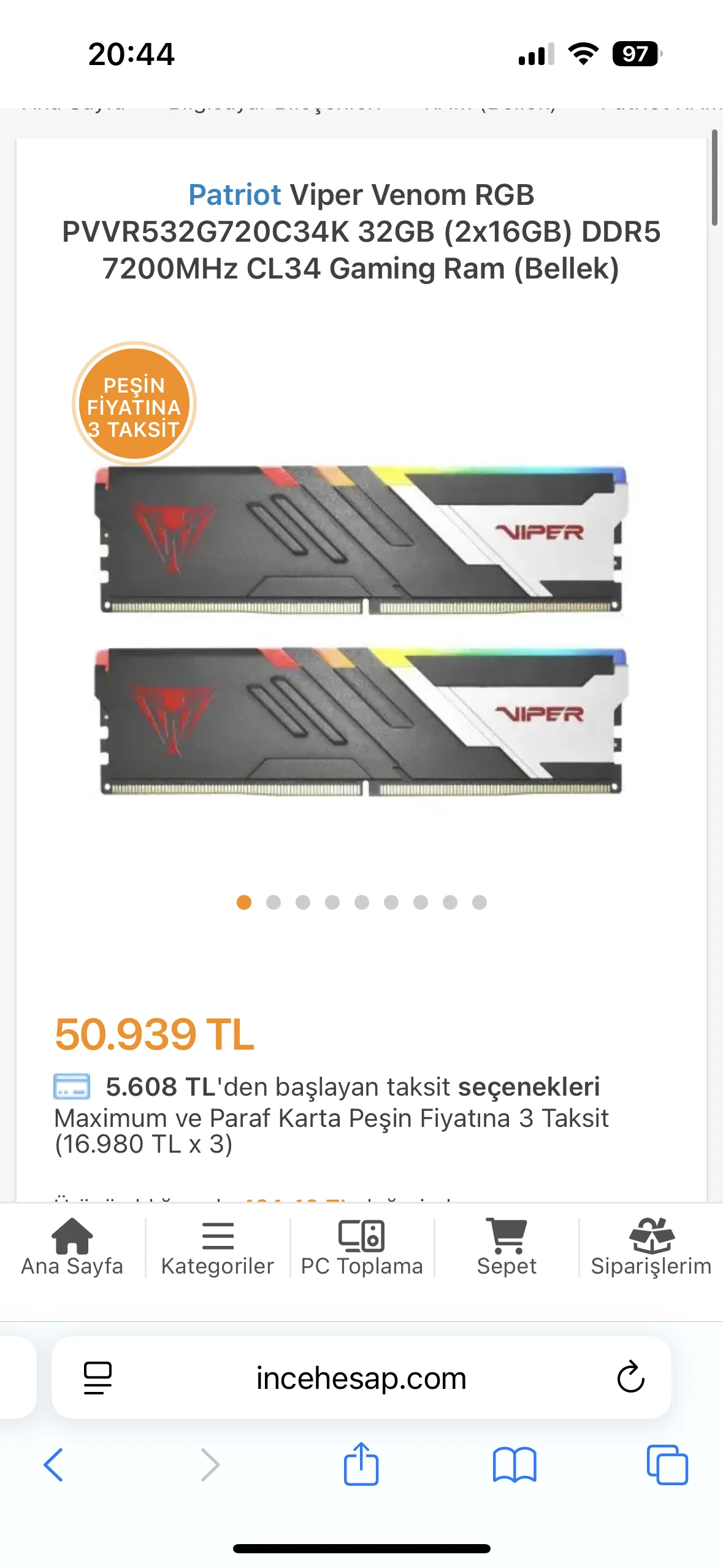
Task: View installment options from 5.608 TL
Action: click(x=353, y=1086)
